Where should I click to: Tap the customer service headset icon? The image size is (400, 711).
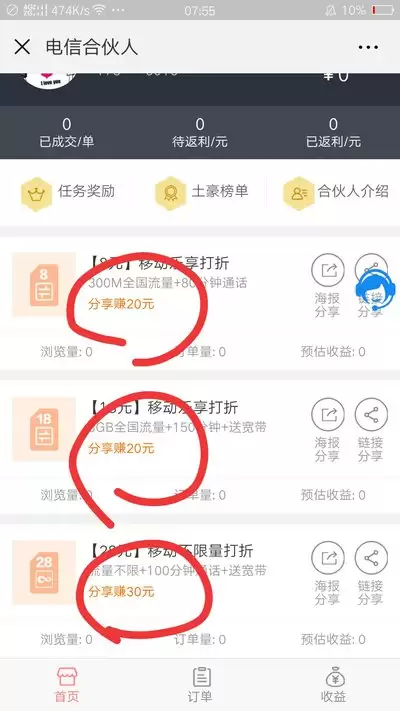[x=375, y=289]
